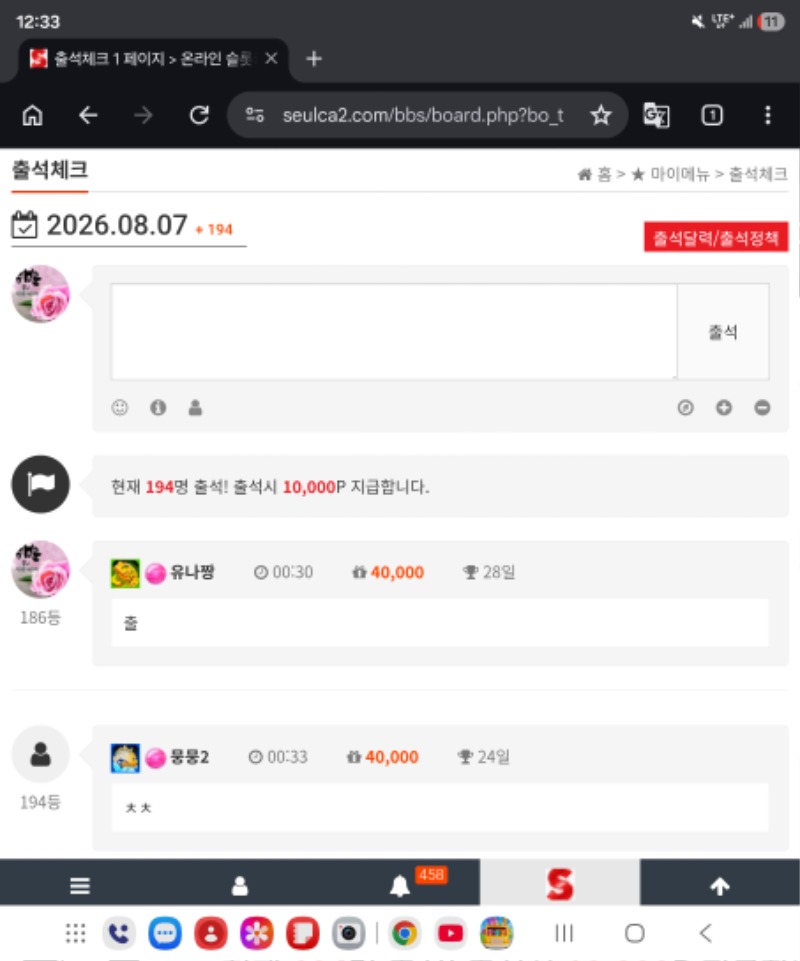800x961 pixels.
Task: Focus the attendance comment text box
Action: (x=394, y=332)
